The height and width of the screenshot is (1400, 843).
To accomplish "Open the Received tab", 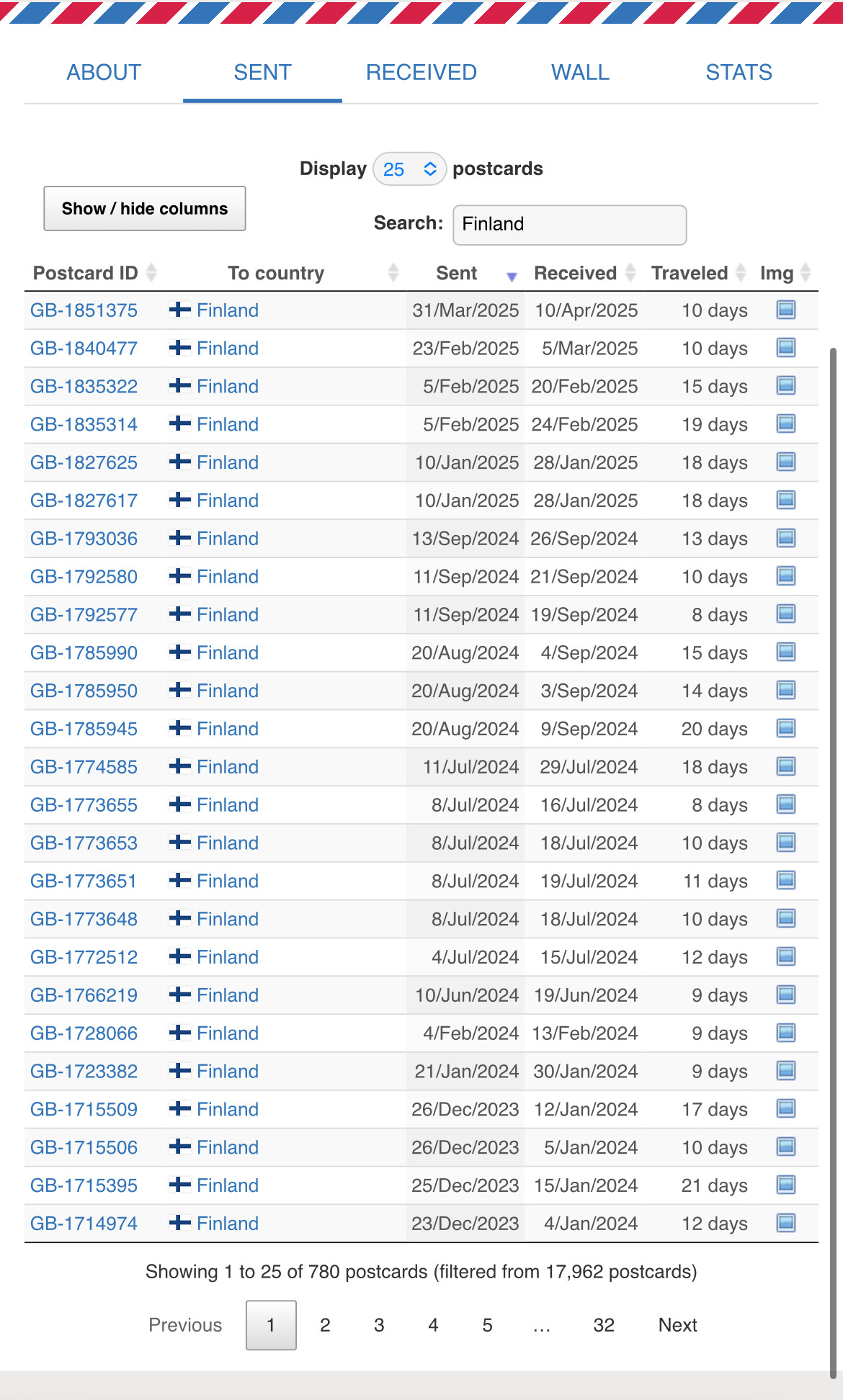I will (421, 73).
